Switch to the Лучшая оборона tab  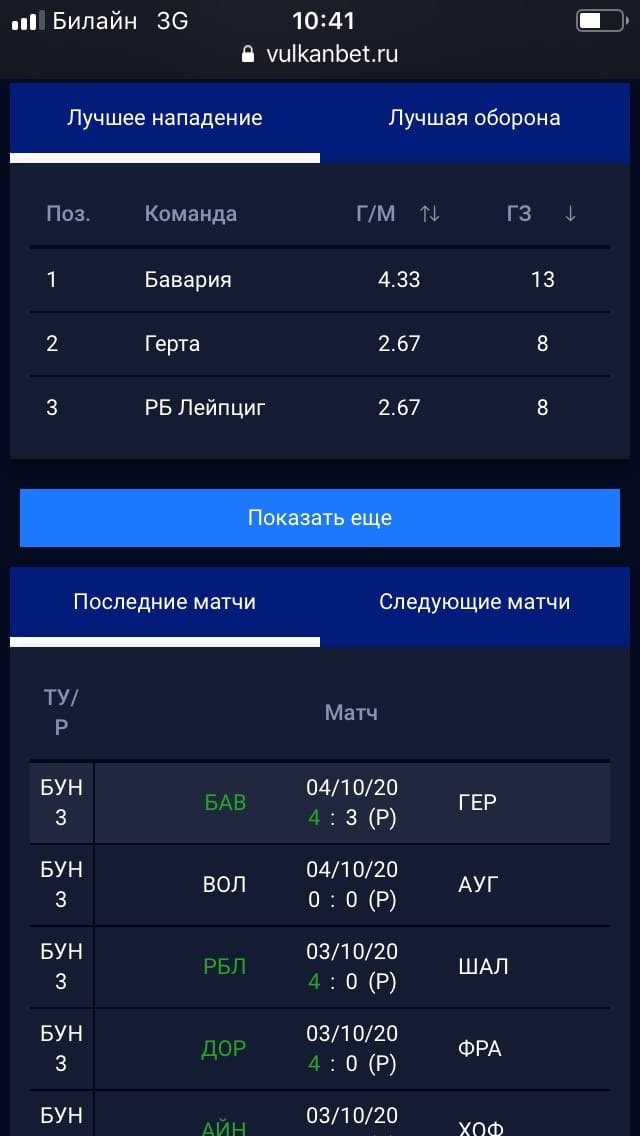coord(474,119)
